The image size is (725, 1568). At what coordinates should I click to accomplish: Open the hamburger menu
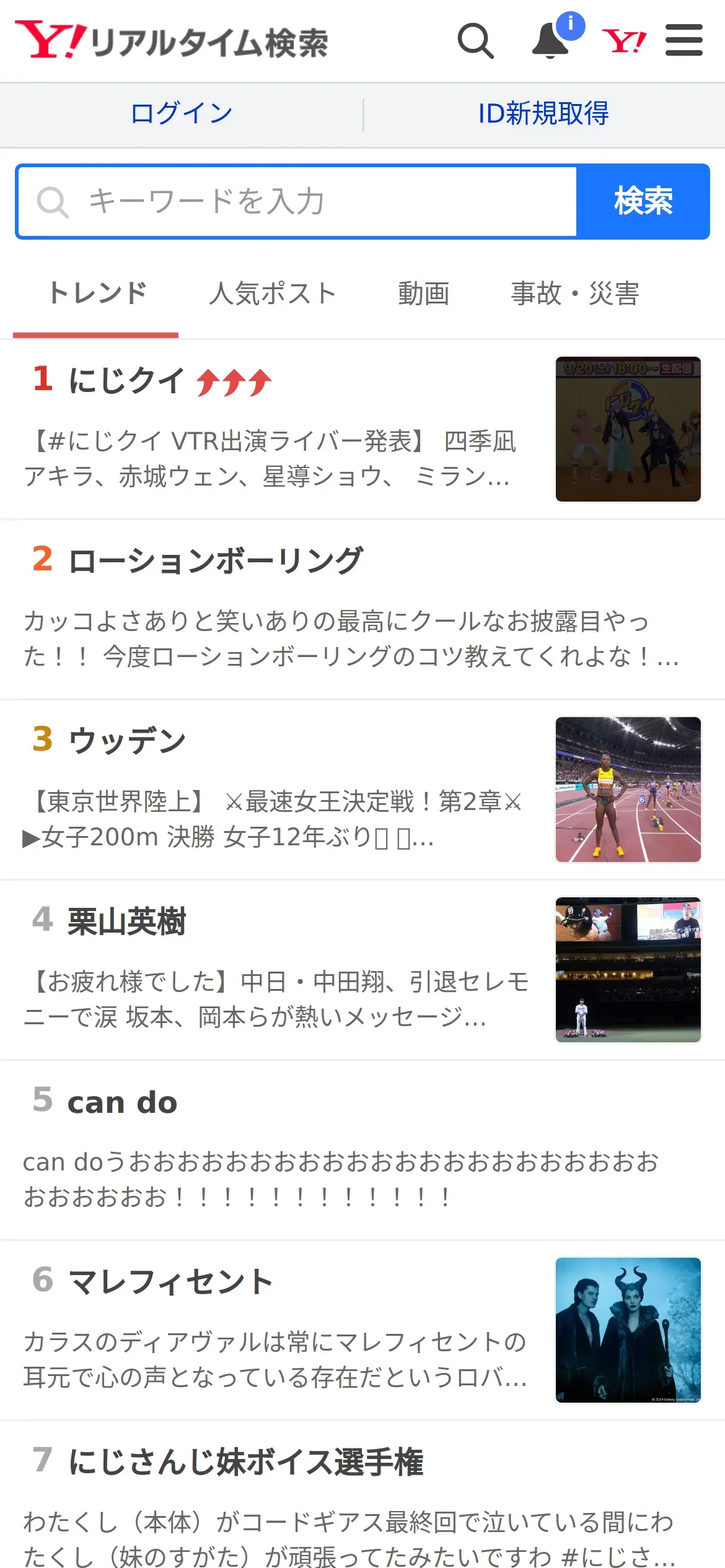click(x=683, y=41)
